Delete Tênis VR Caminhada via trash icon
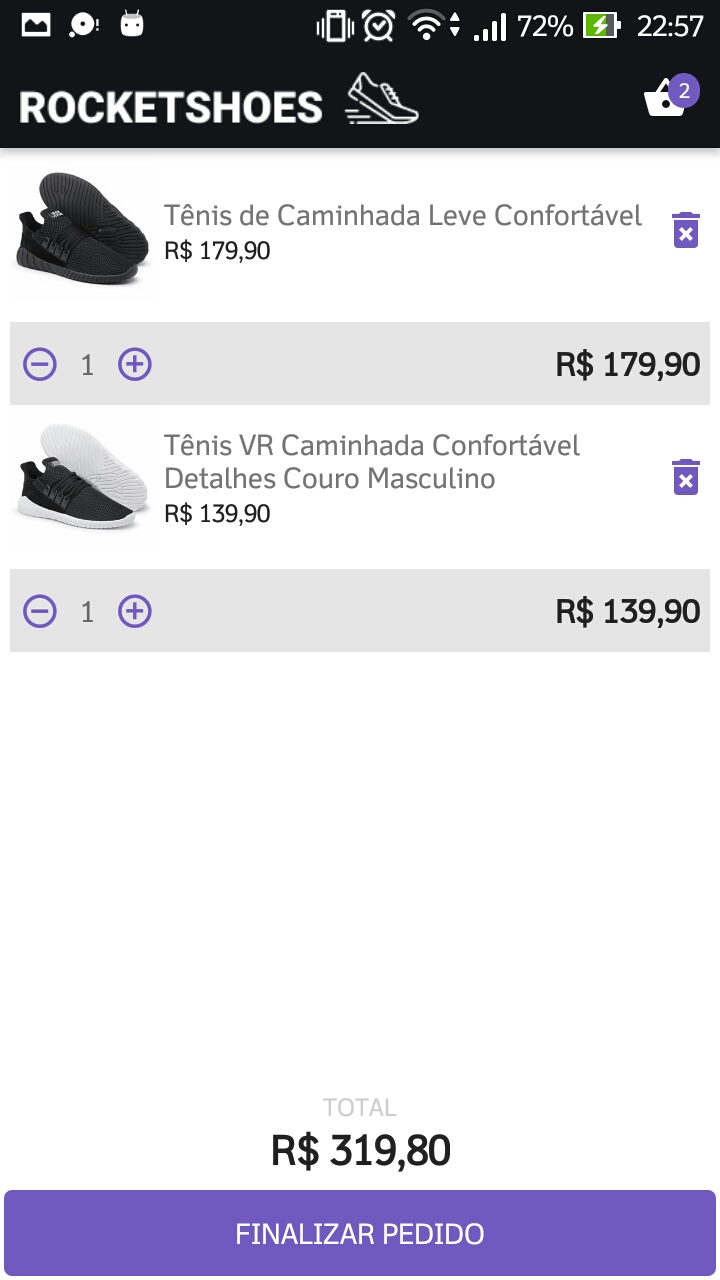The image size is (720, 1280). [686, 480]
